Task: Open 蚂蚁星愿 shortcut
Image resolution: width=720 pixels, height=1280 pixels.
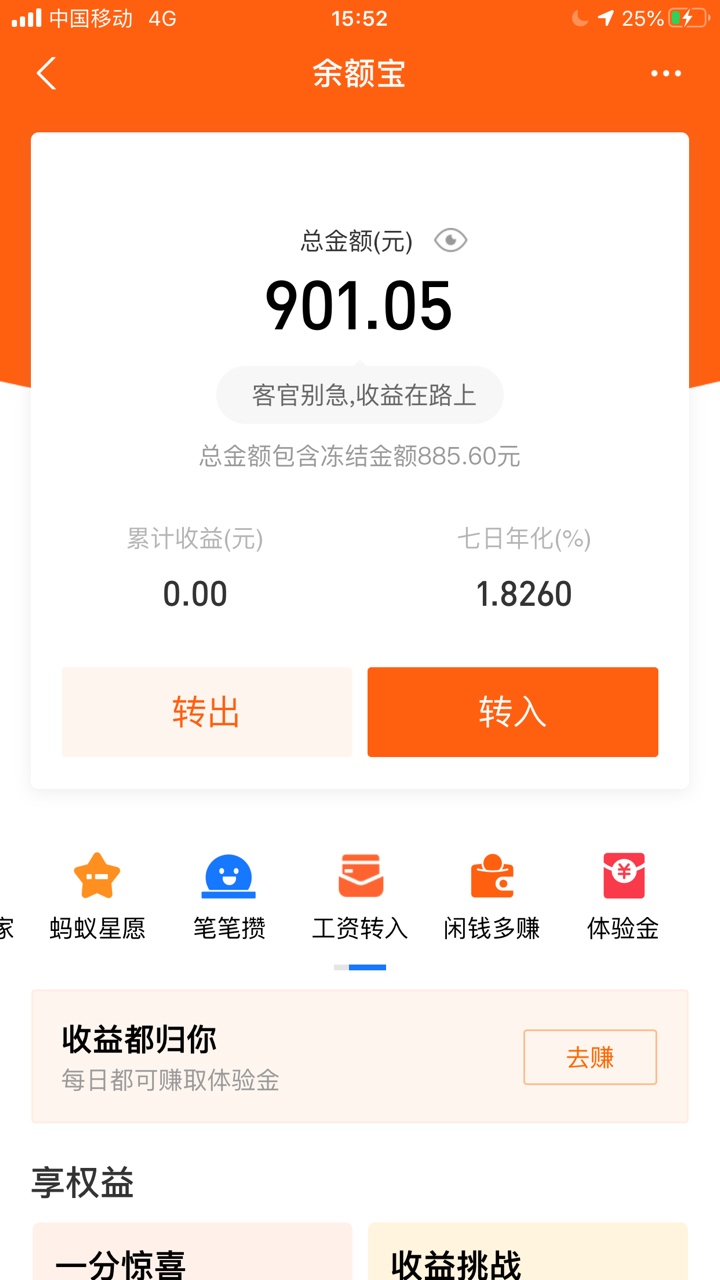Action: pos(97,896)
